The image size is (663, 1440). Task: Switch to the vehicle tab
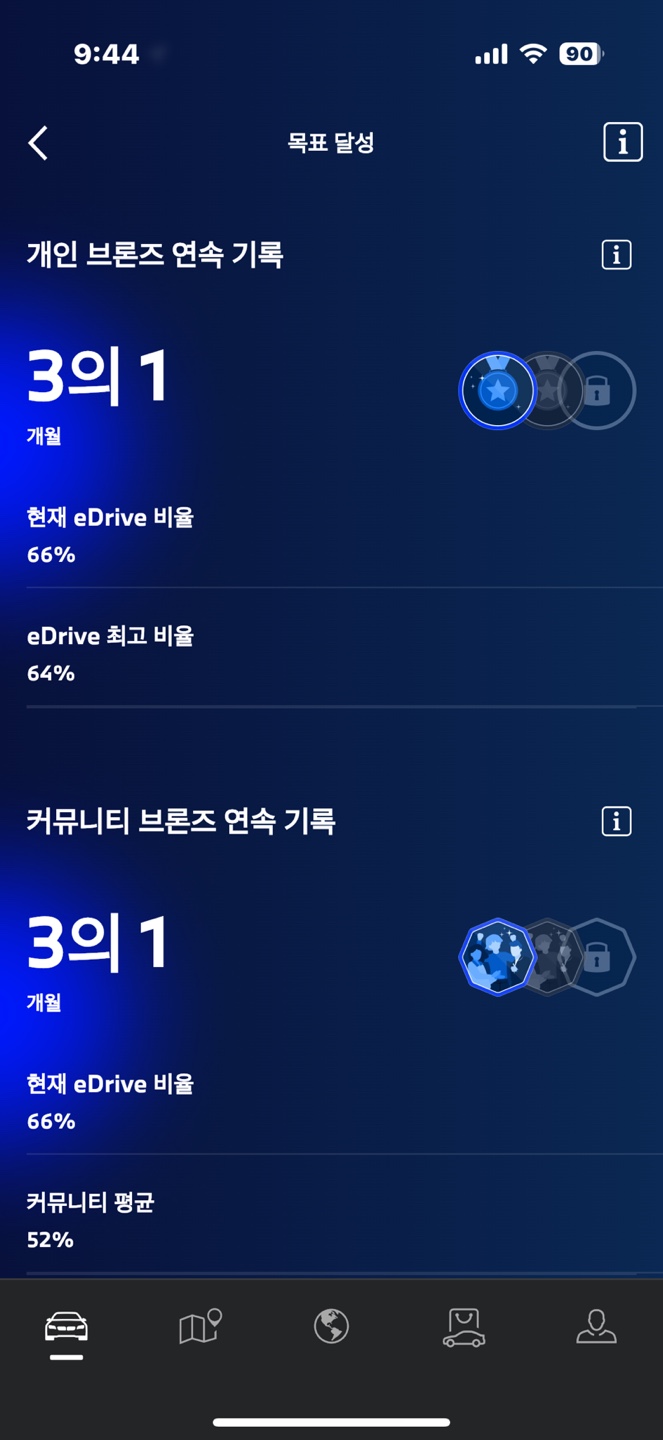(x=66, y=1328)
